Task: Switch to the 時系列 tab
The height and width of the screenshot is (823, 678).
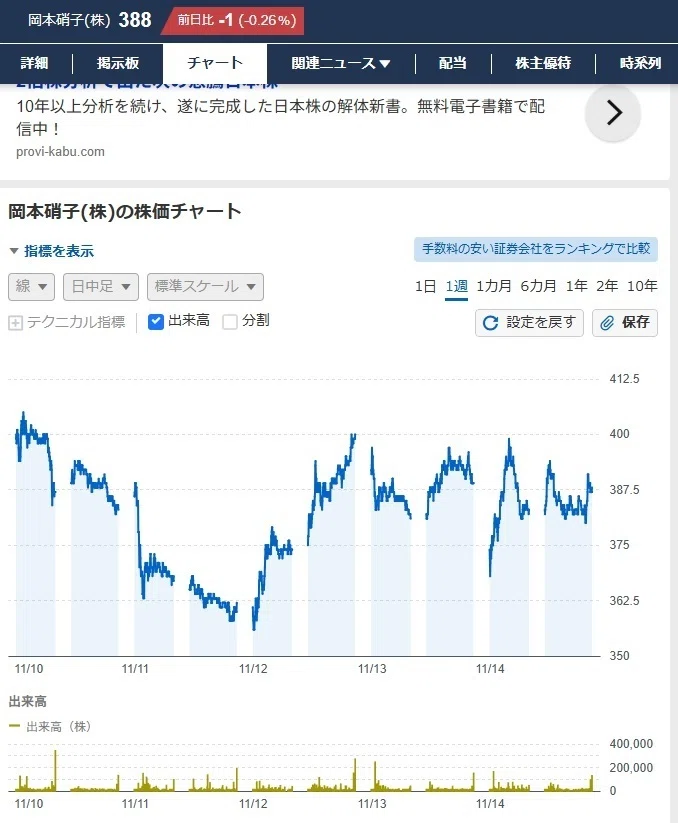Action: tap(640, 63)
